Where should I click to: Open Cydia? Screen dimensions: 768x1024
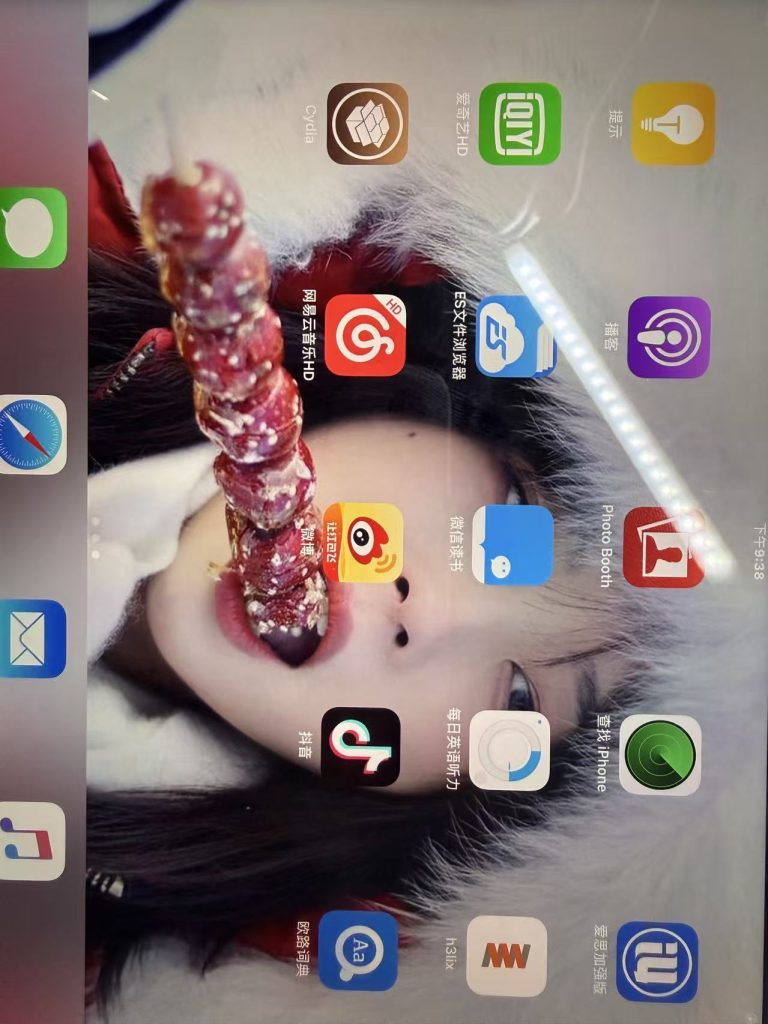tap(367, 124)
